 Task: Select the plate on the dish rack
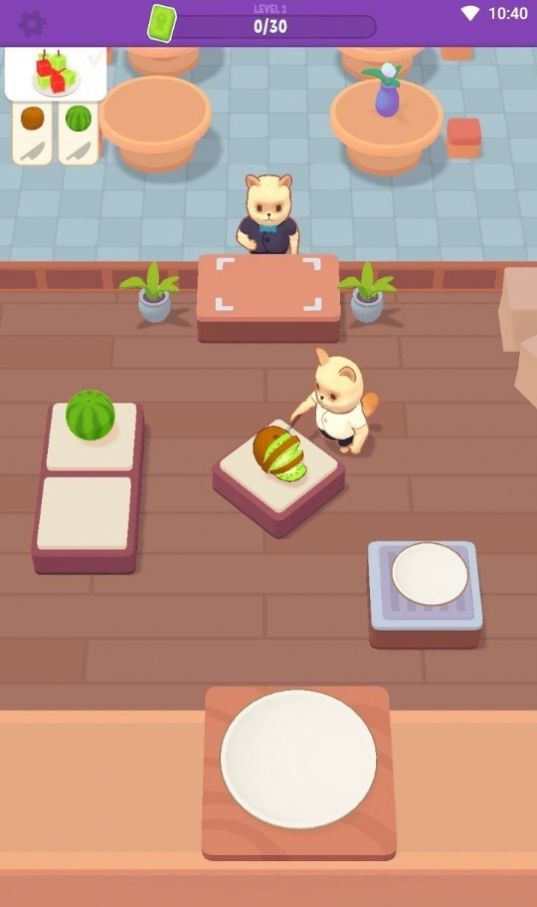[x=429, y=574]
